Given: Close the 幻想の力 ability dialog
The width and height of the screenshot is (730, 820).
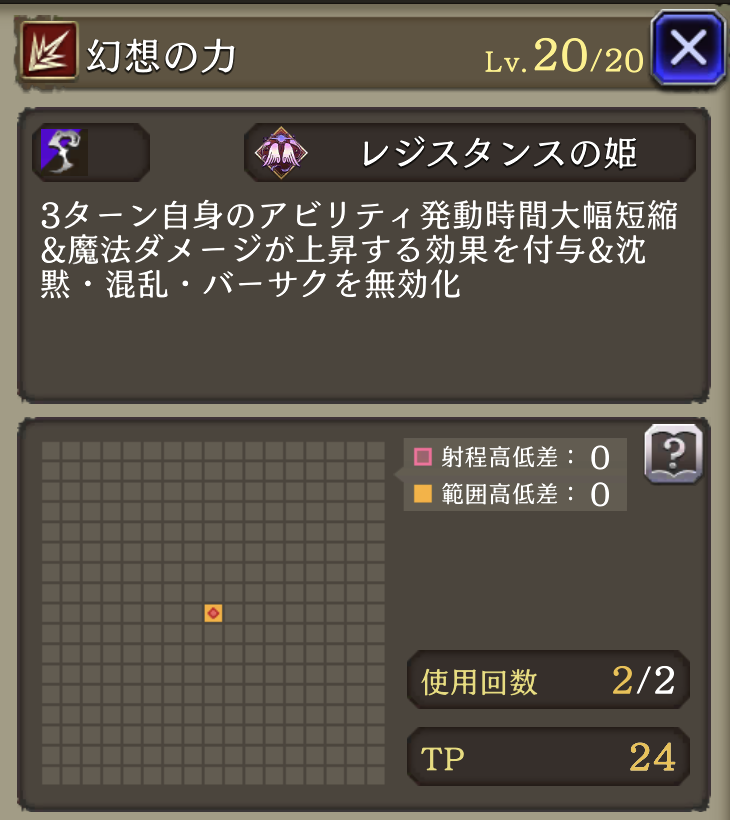Looking at the screenshot, I should pos(688,48).
